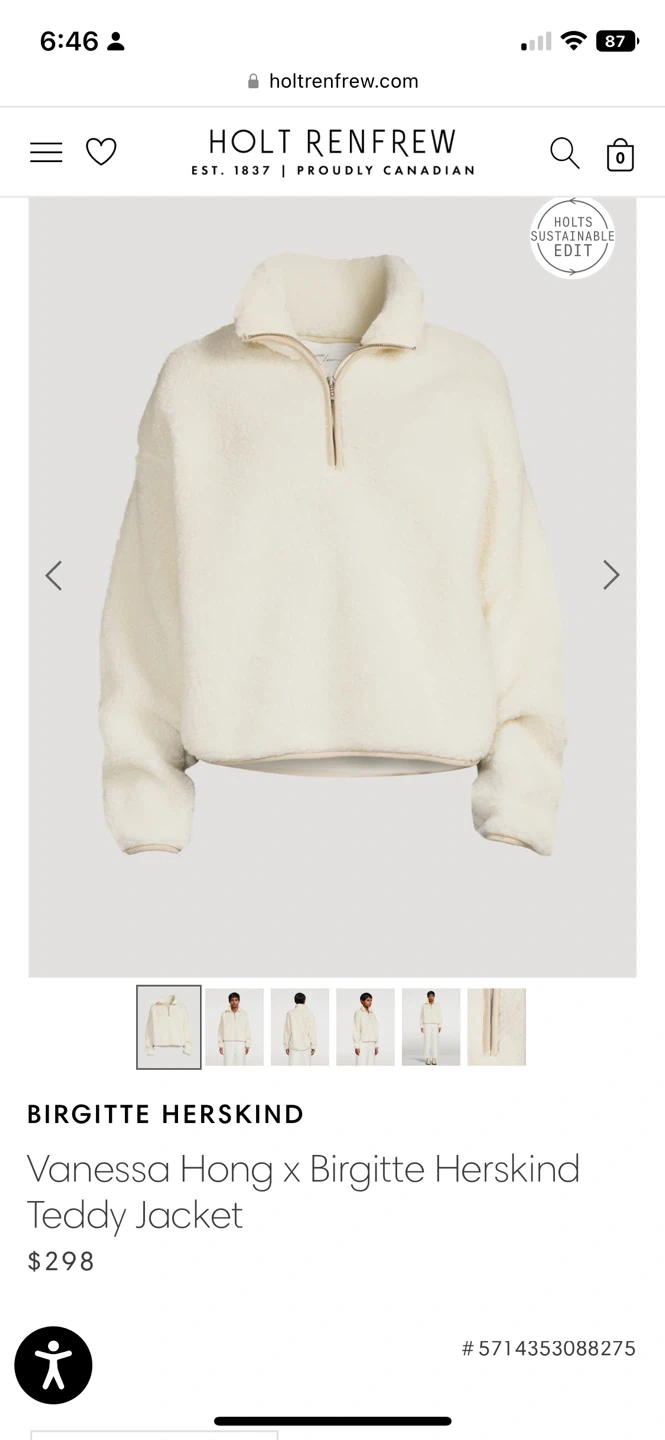Open the hamburger navigation menu
665x1440 pixels.
(x=46, y=152)
